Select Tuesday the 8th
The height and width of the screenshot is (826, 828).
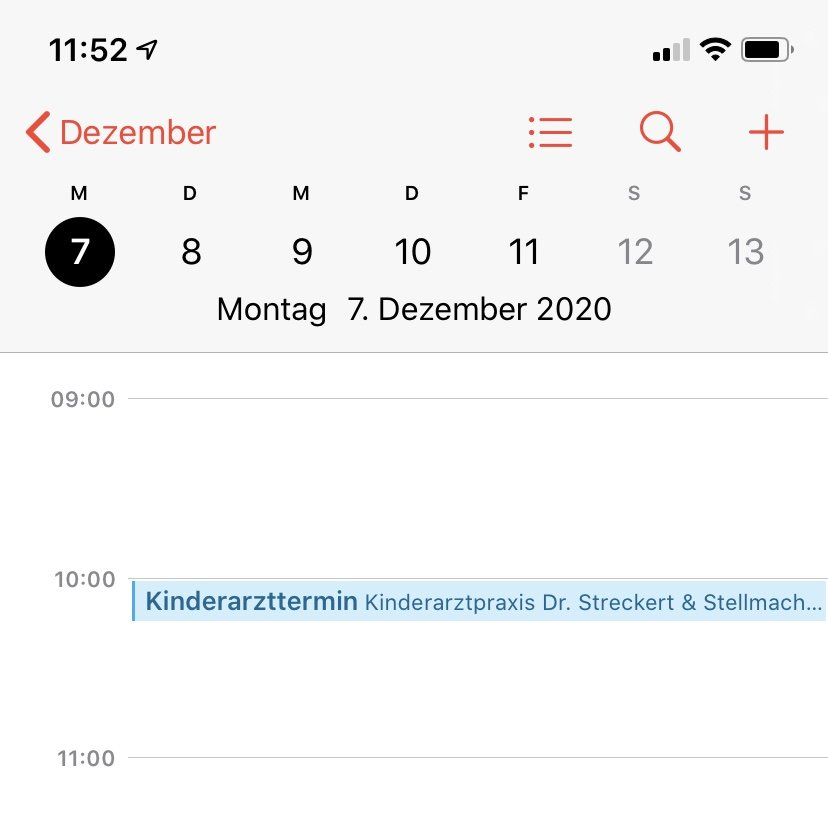click(191, 251)
